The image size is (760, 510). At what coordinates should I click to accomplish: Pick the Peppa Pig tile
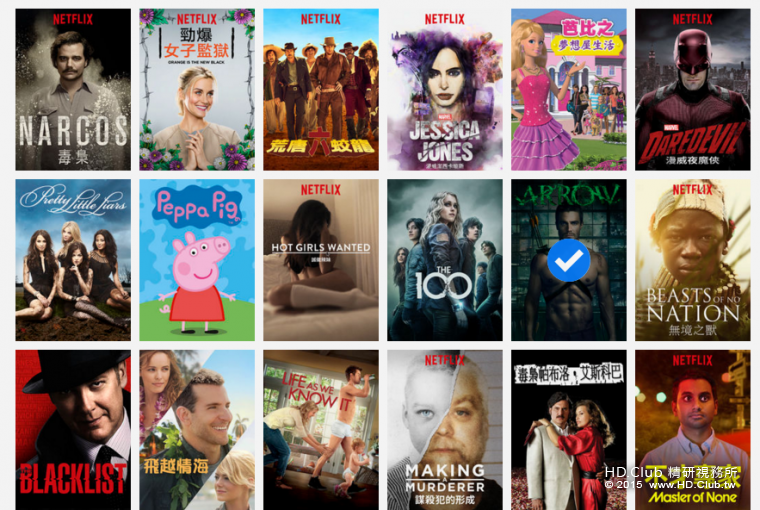click(x=197, y=260)
